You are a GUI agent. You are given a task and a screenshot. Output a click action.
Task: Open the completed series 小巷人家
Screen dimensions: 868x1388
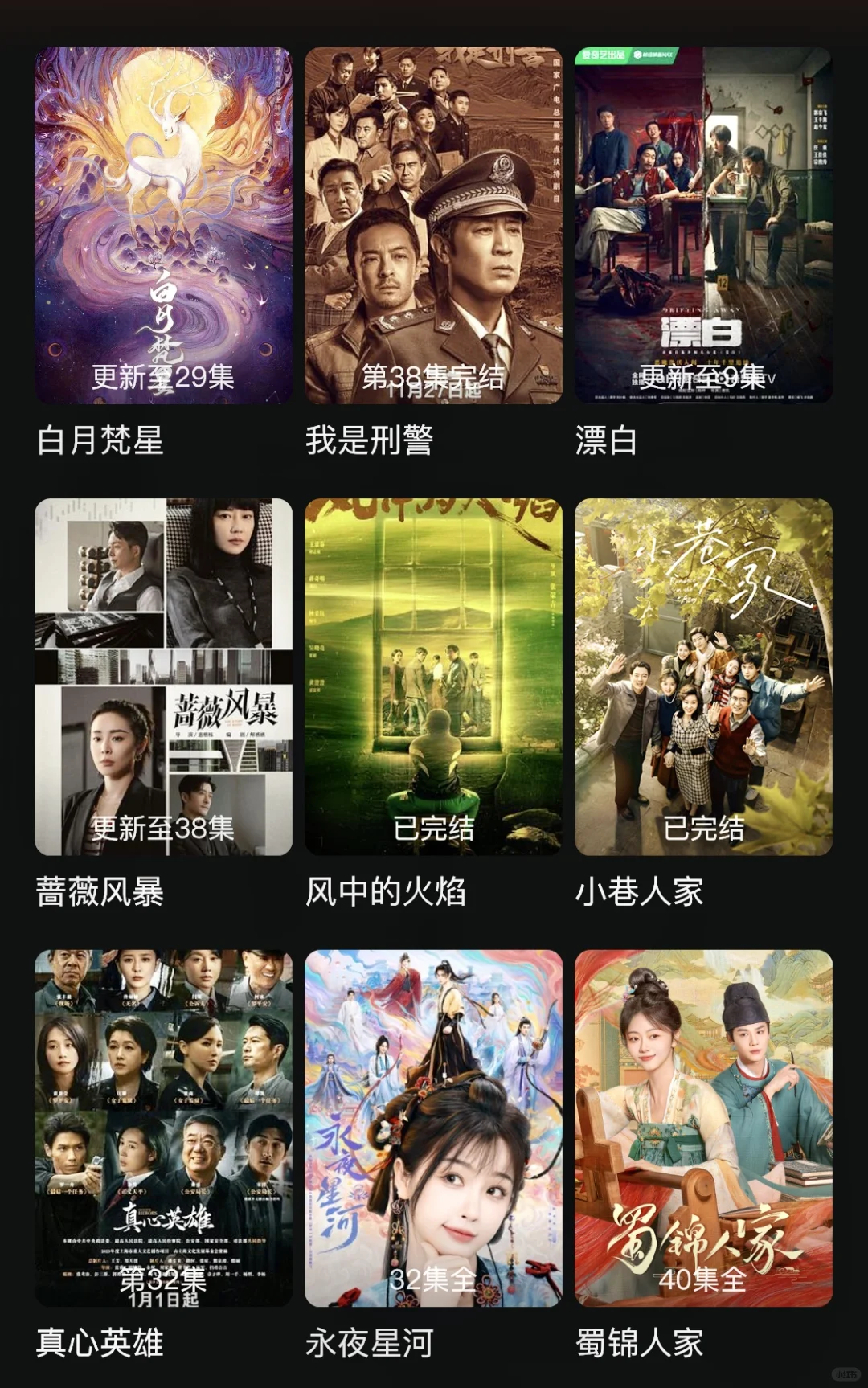[703, 677]
